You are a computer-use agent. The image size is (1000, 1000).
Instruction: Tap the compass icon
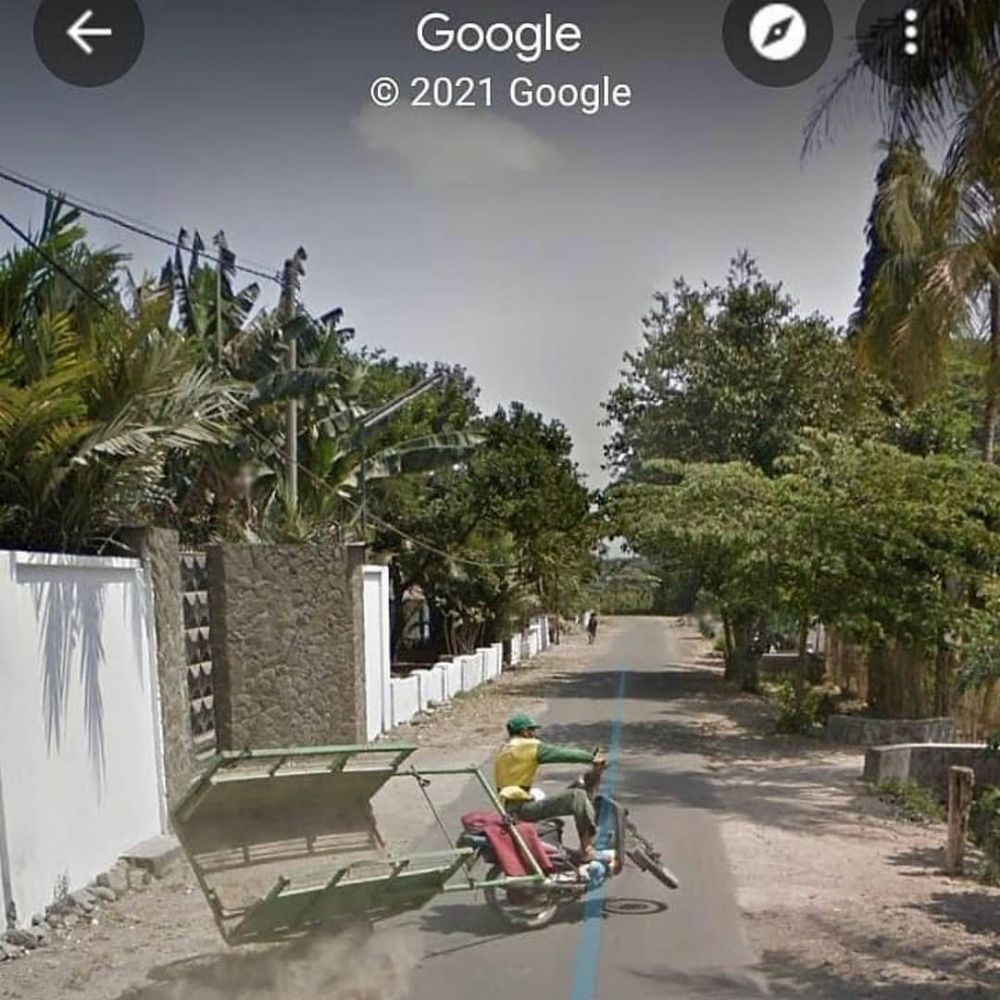tap(777, 33)
